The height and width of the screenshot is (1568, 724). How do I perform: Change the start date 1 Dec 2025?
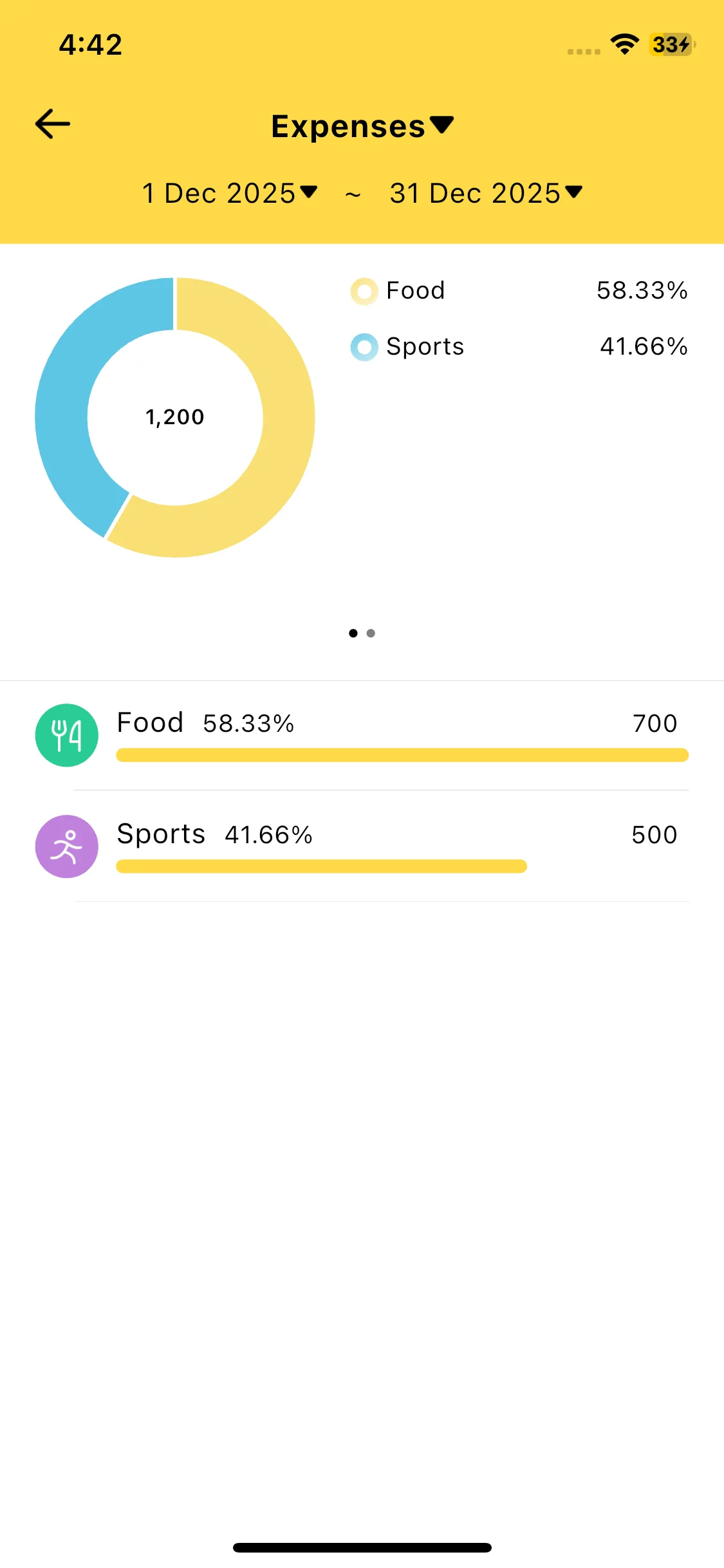(x=230, y=193)
